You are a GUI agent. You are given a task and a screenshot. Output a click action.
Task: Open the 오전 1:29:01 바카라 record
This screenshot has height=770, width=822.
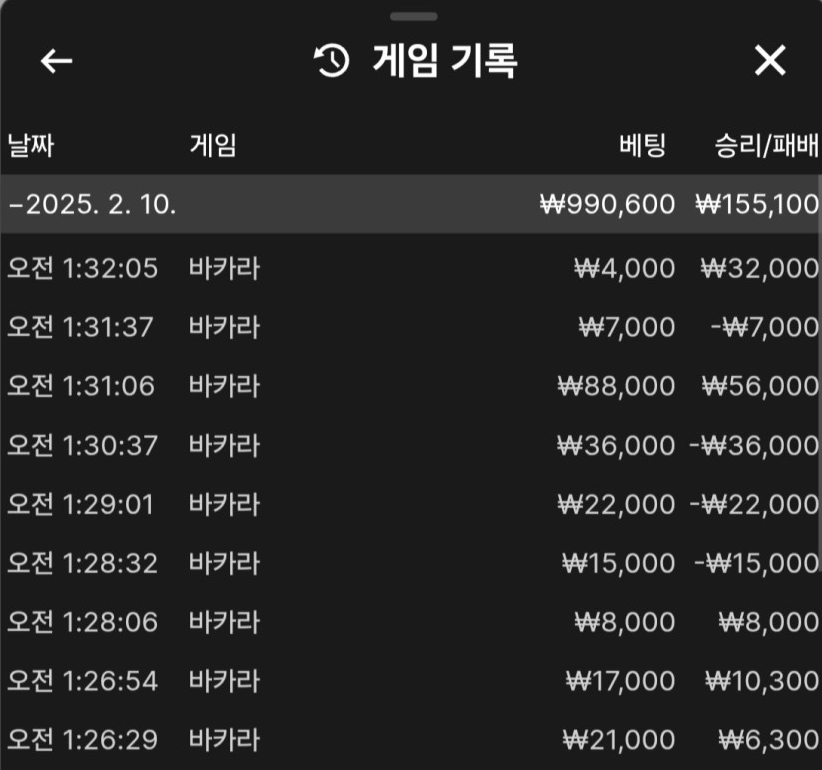[410, 504]
